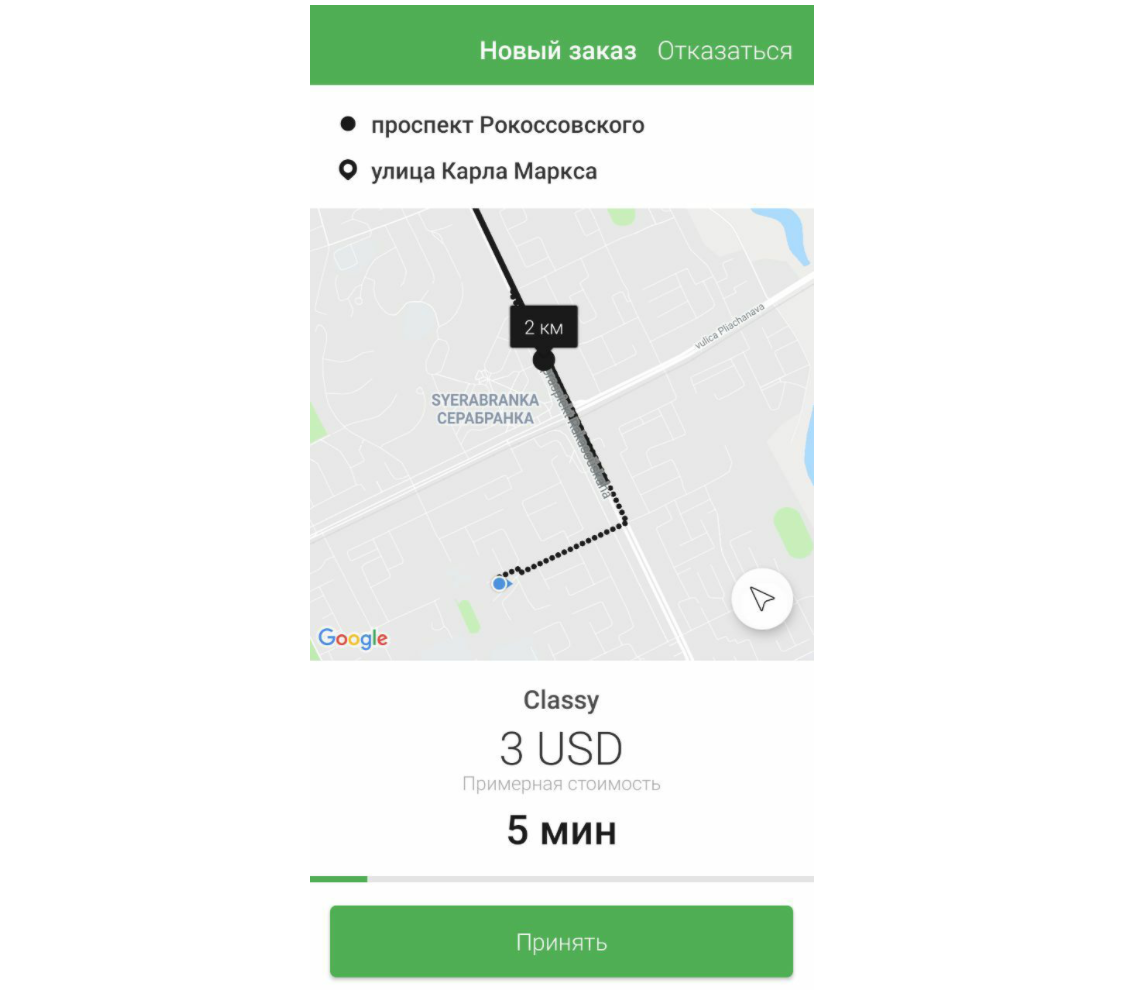The height and width of the screenshot is (990, 1142).
Task: Decline the order via Отказаться
Action: point(724,51)
